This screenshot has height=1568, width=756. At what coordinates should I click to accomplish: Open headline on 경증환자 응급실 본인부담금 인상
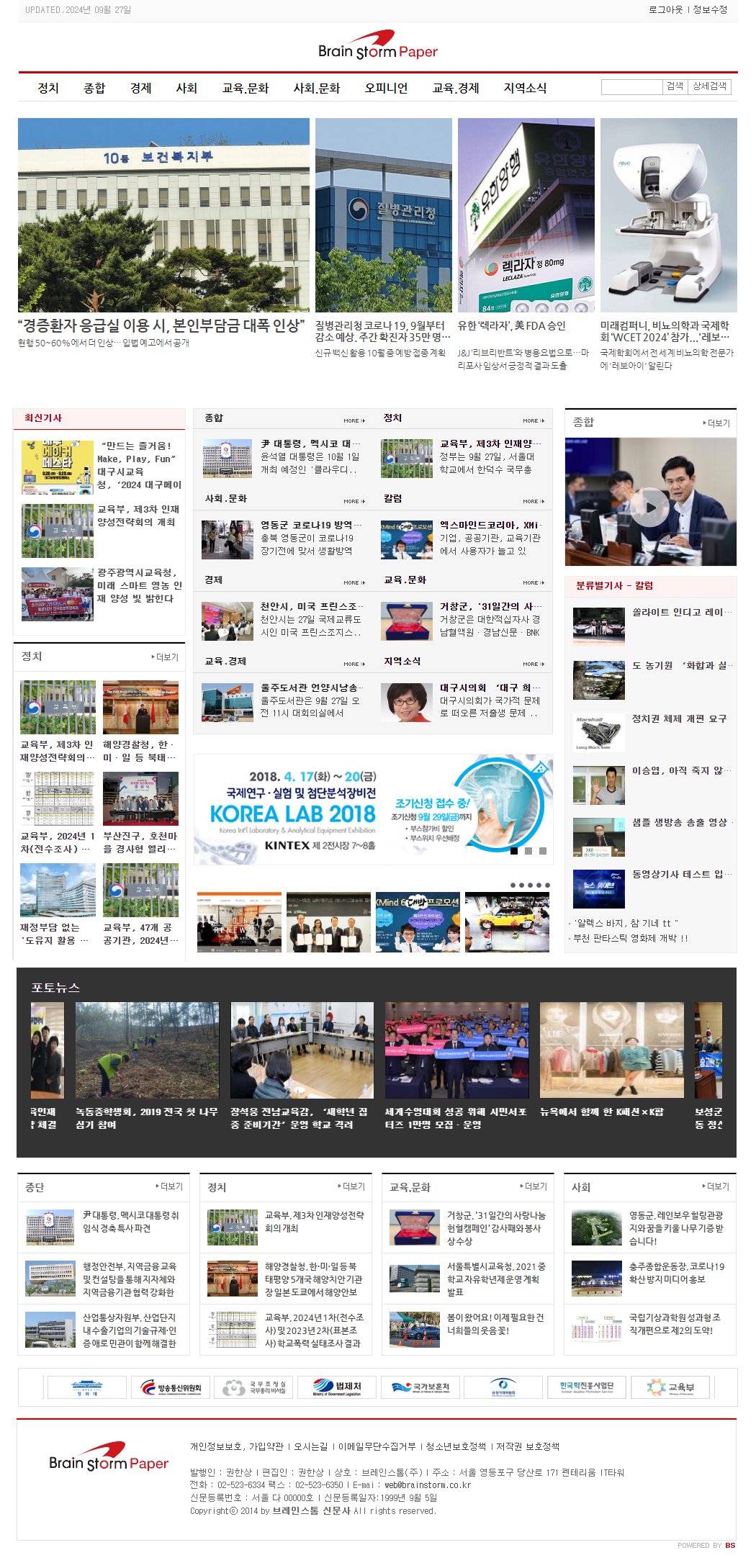pyautogui.click(x=161, y=326)
